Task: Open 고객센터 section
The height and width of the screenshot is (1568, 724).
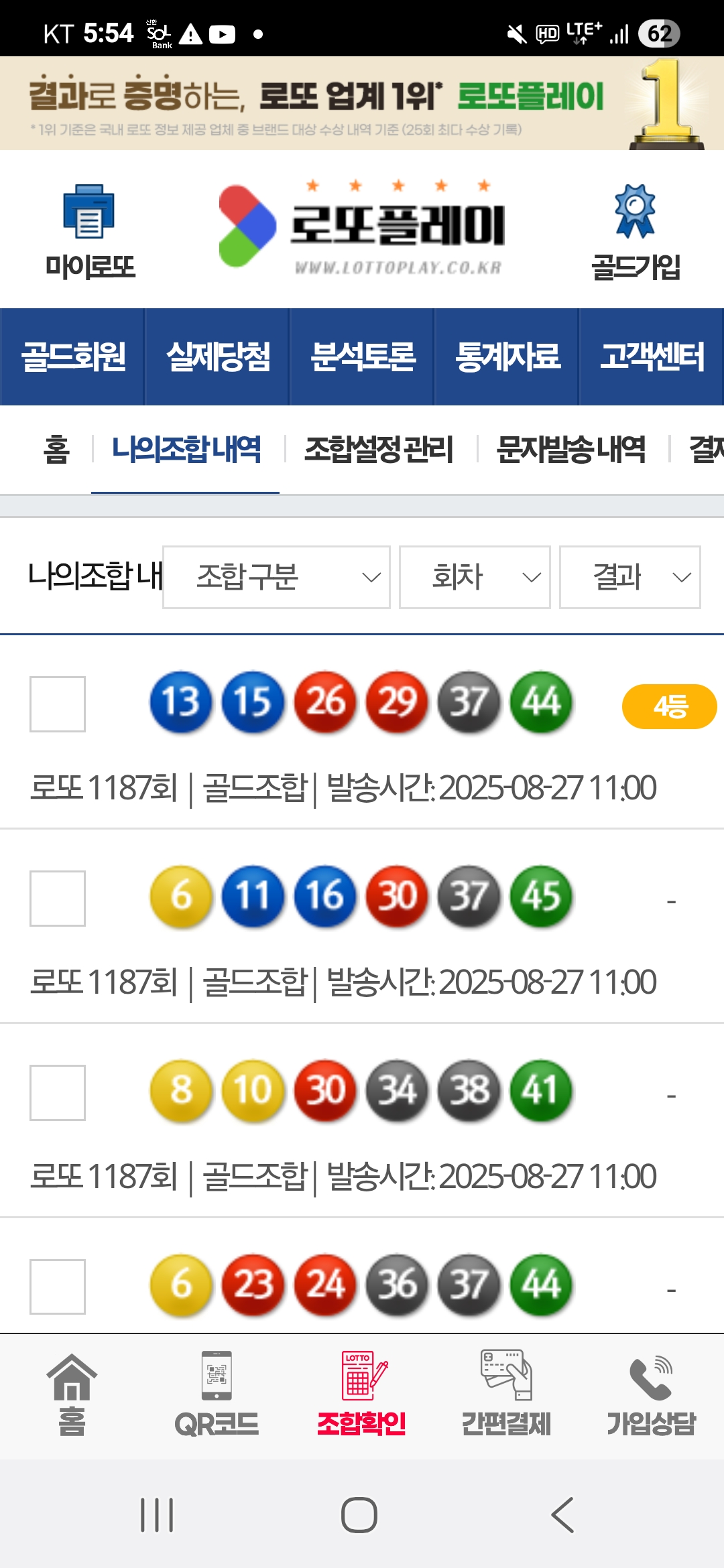Action: coord(652,356)
